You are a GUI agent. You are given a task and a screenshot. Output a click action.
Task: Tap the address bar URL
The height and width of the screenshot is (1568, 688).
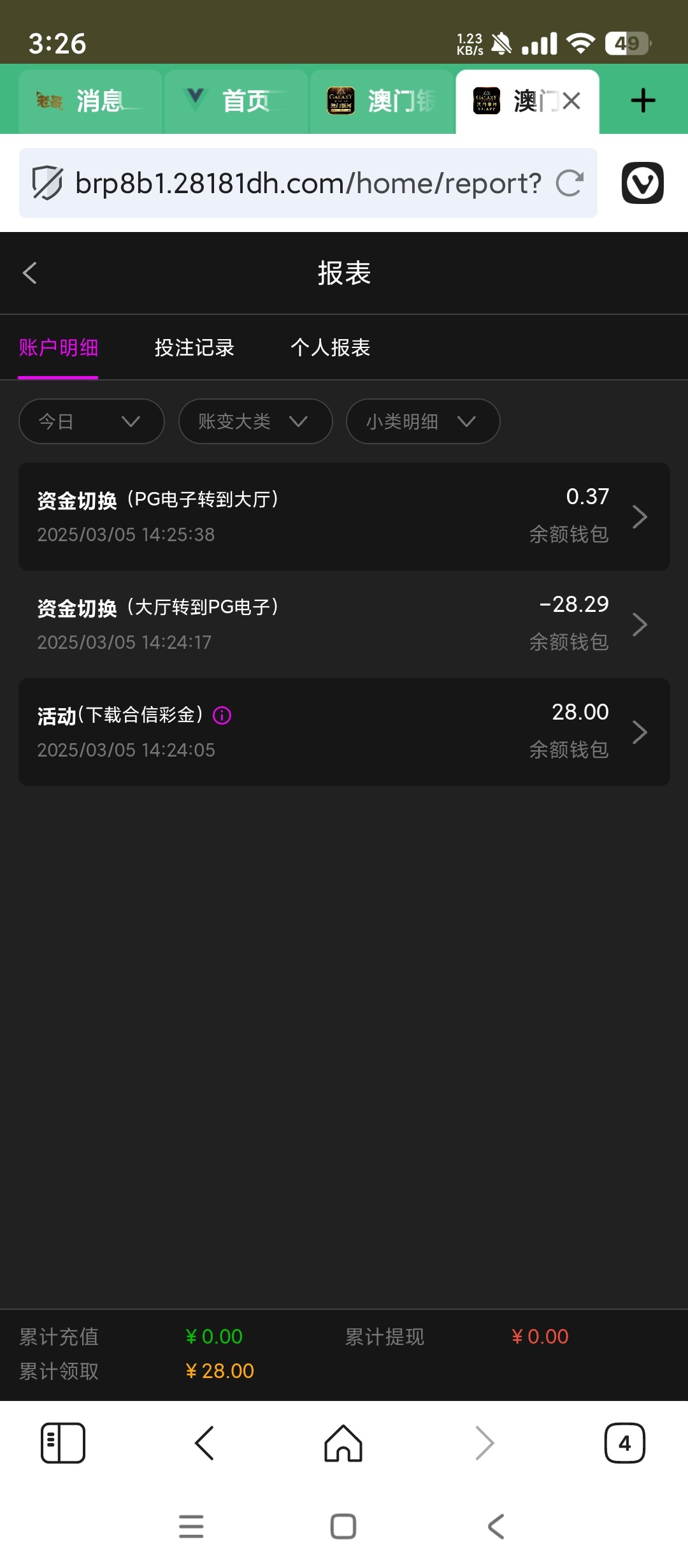pos(308,183)
